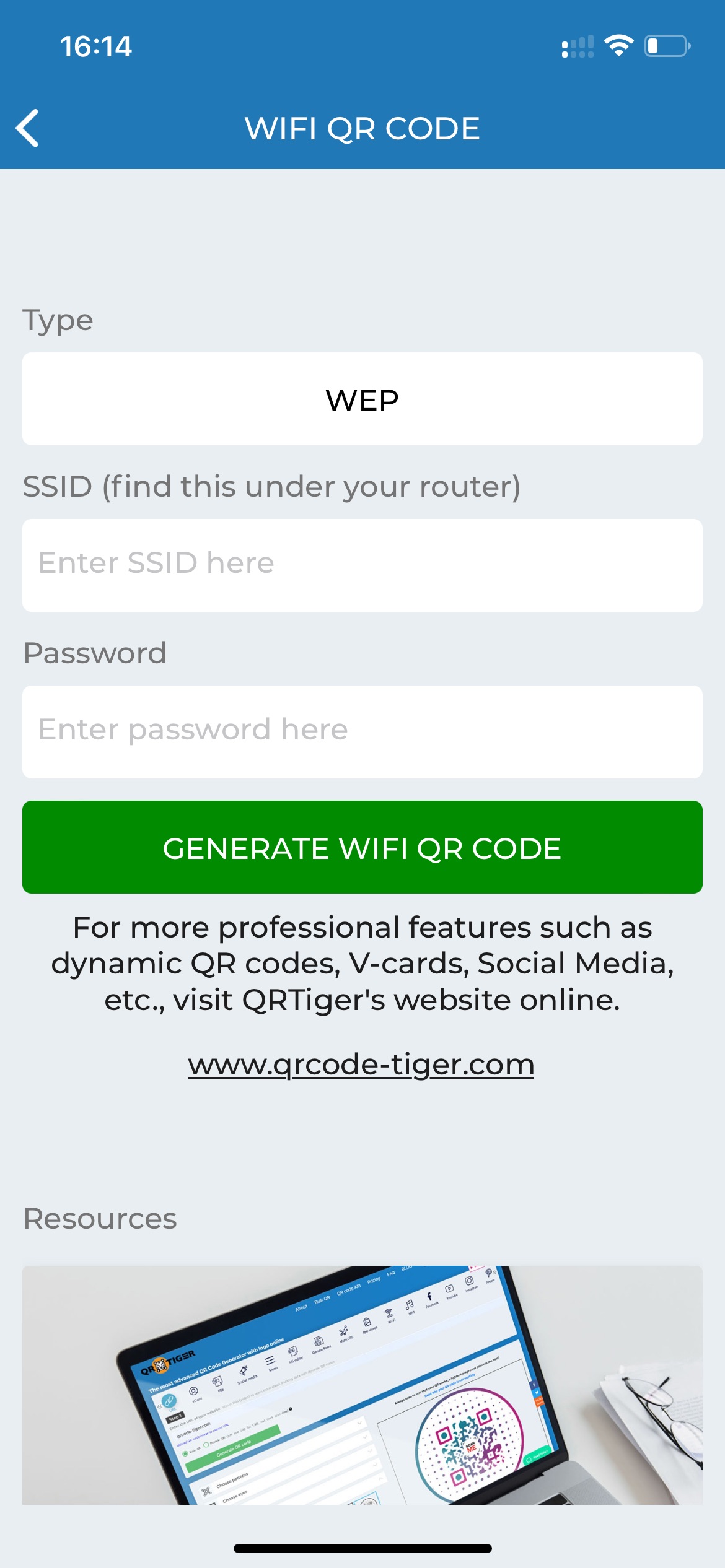Open the WEP type picker
The width and height of the screenshot is (725, 1568).
[x=362, y=399]
